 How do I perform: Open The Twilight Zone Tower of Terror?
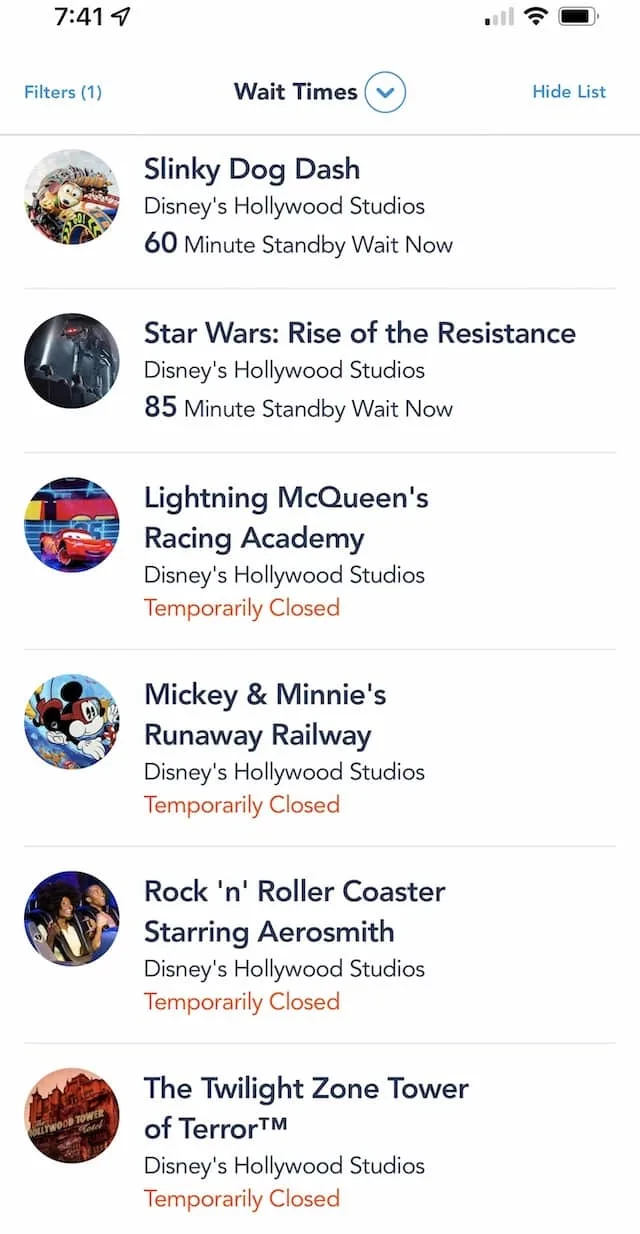(x=320, y=1139)
